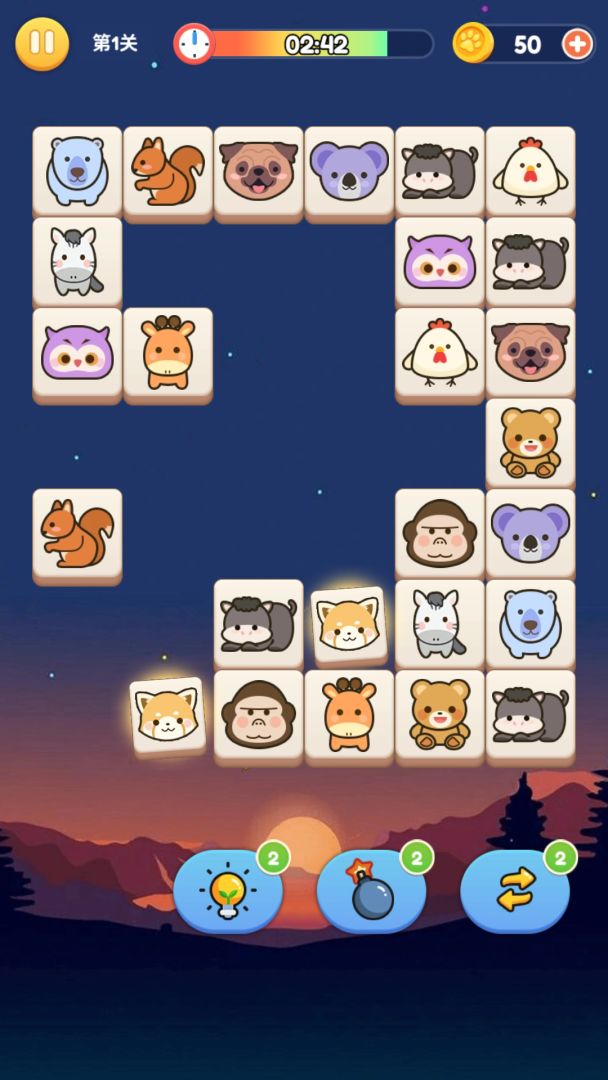Pause the game
608x1080 pixels.
[x=42, y=44]
